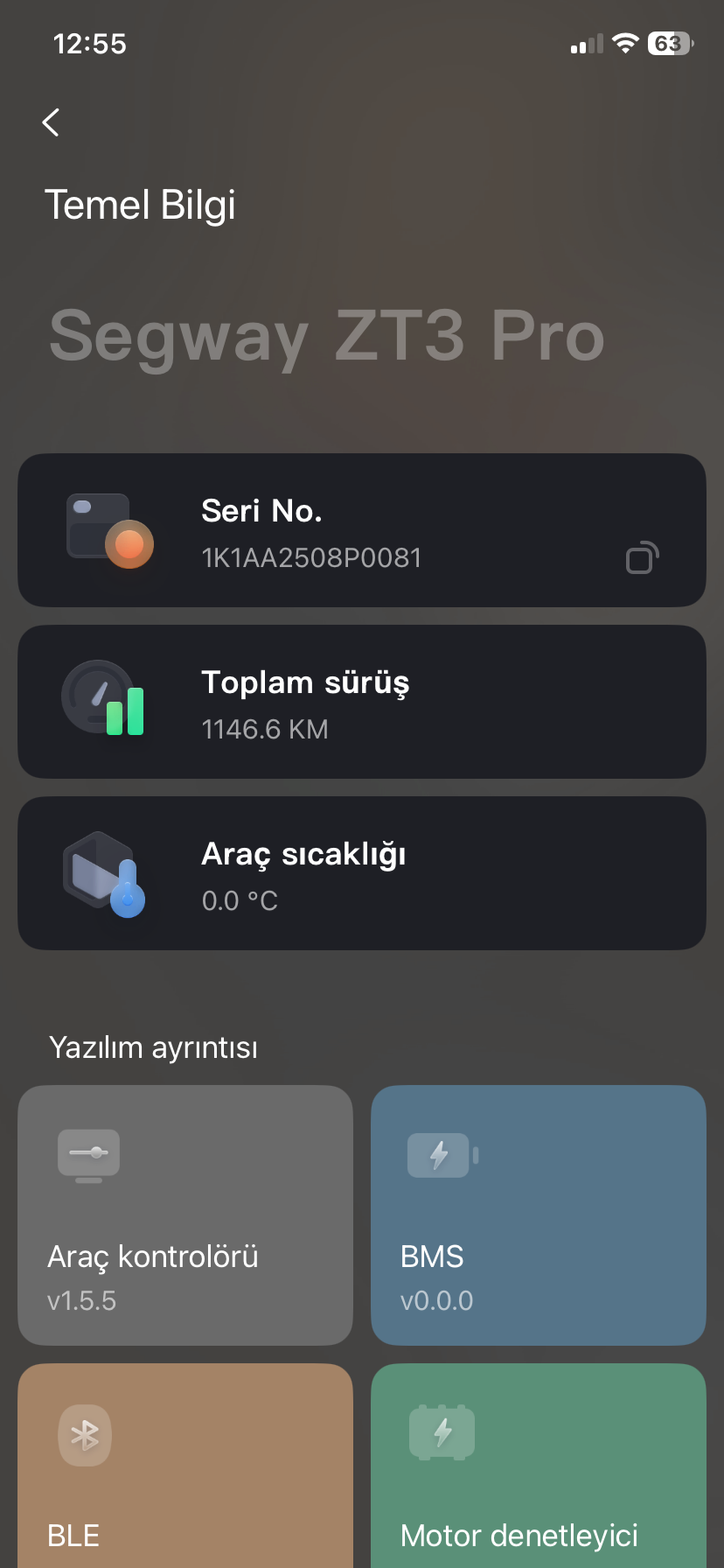
Task: Open the BMS software card
Action: pos(538,1214)
